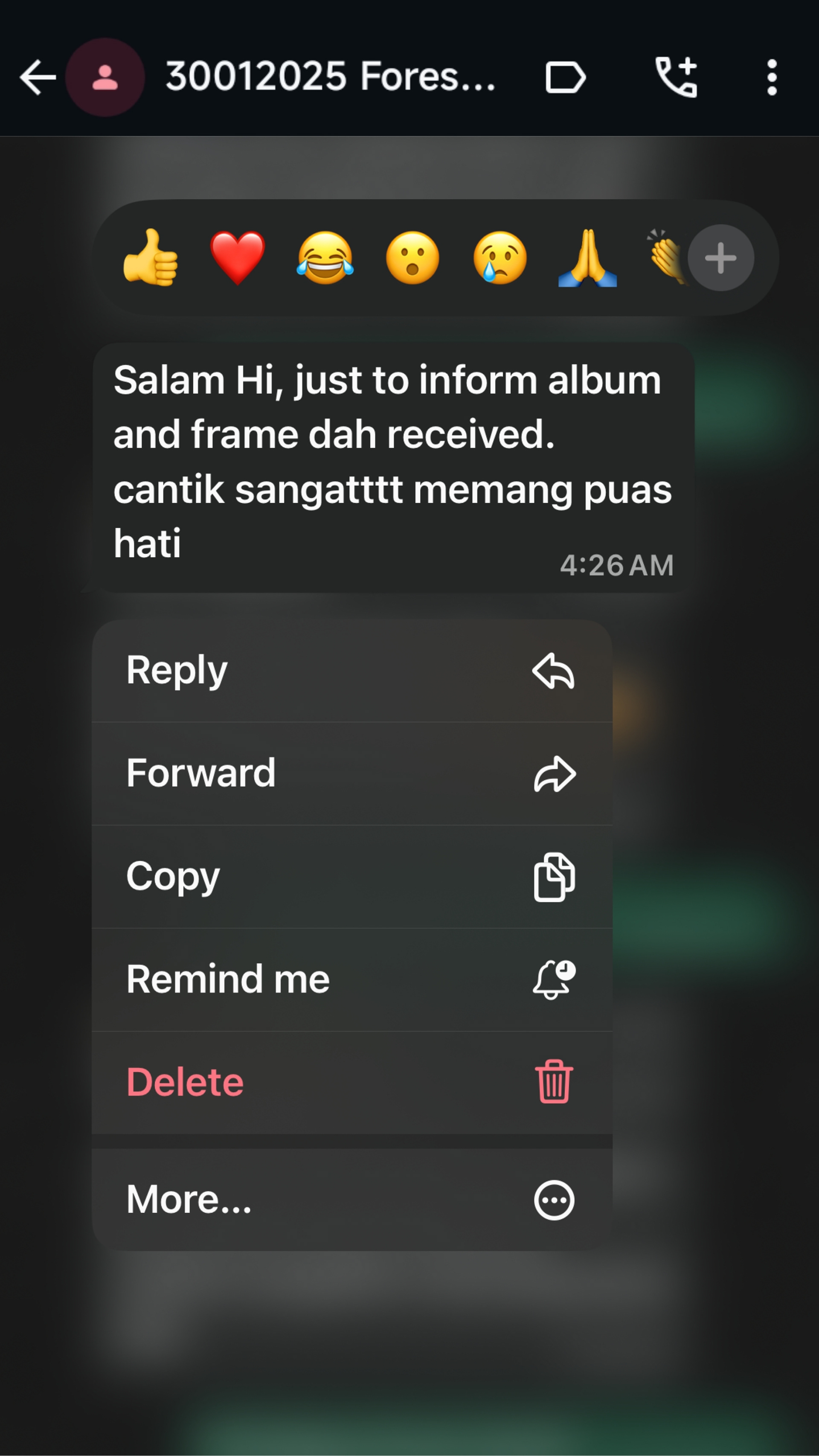Image resolution: width=819 pixels, height=1456 pixels.
Task: Set a reminder with Remind me
Action: tap(352, 979)
